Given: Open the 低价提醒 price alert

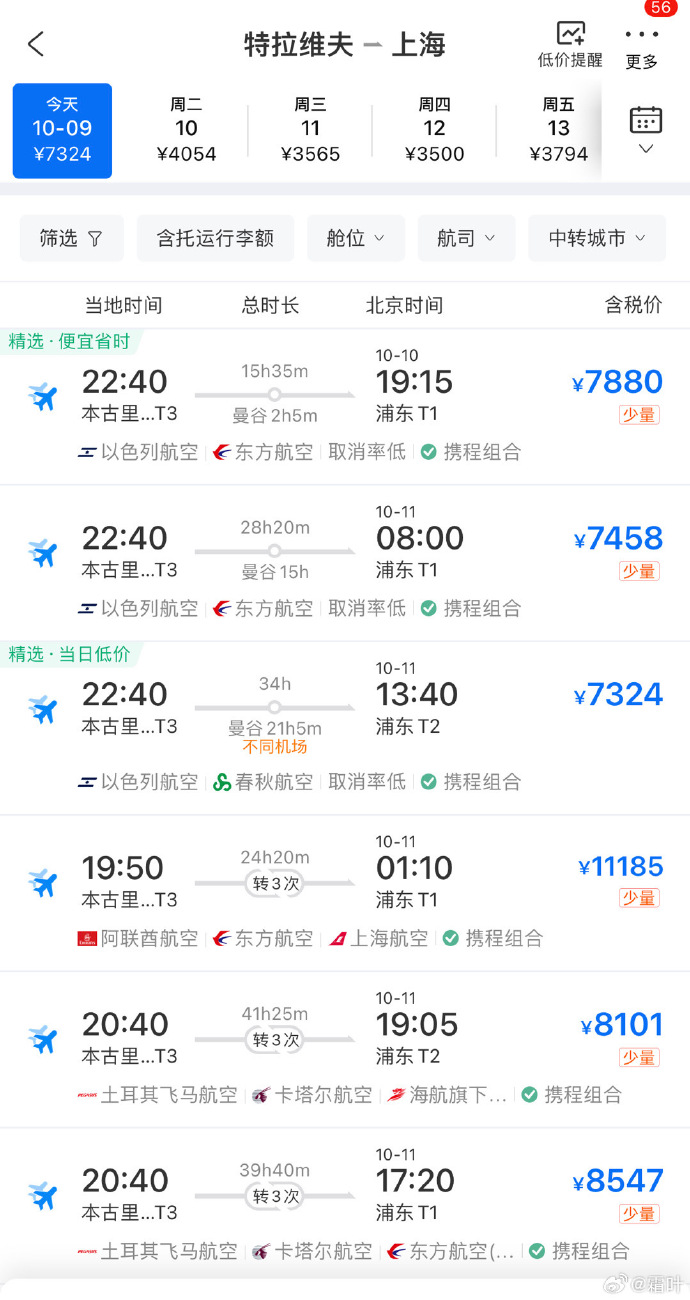Looking at the screenshot, I should tap(570, 45).
